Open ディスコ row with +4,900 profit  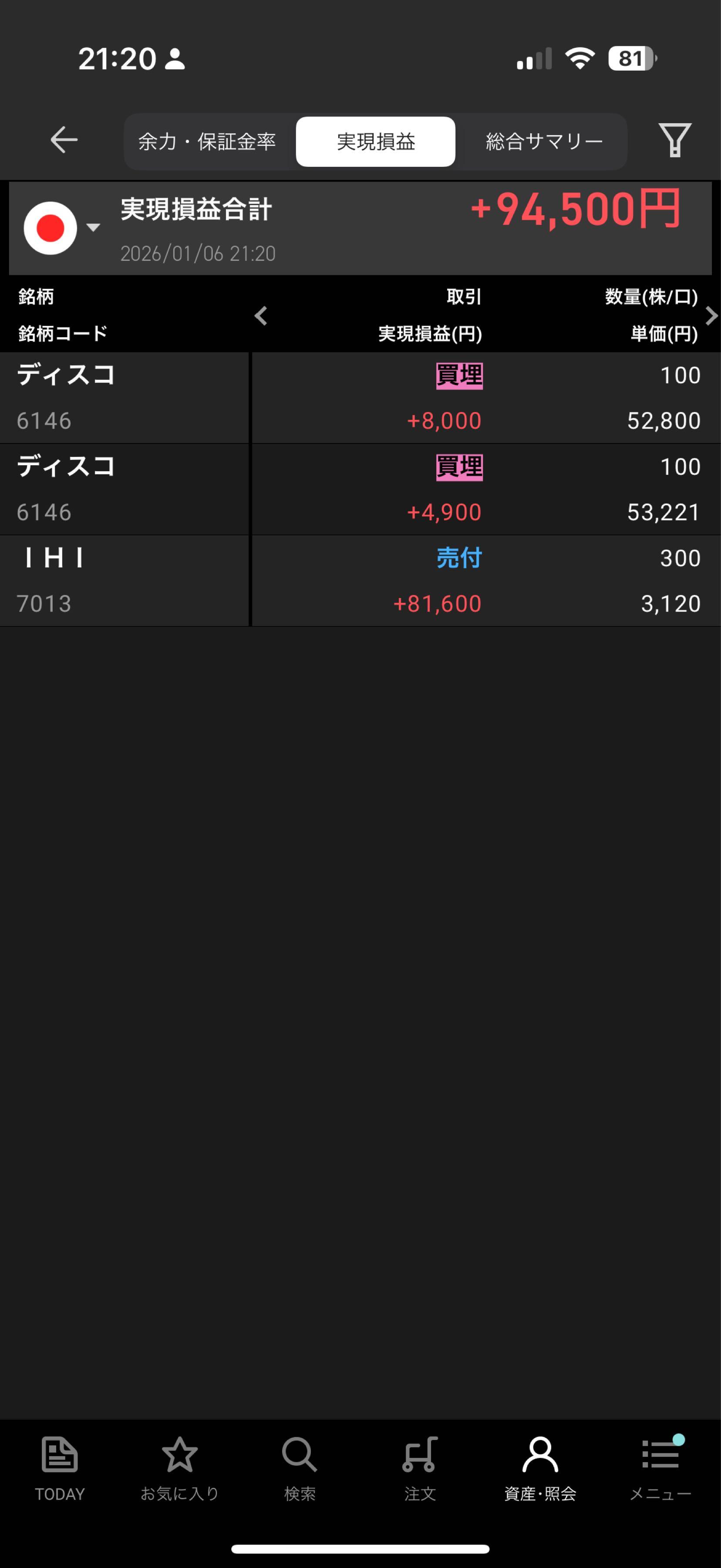pyautogui.click(x=360, y=490)
